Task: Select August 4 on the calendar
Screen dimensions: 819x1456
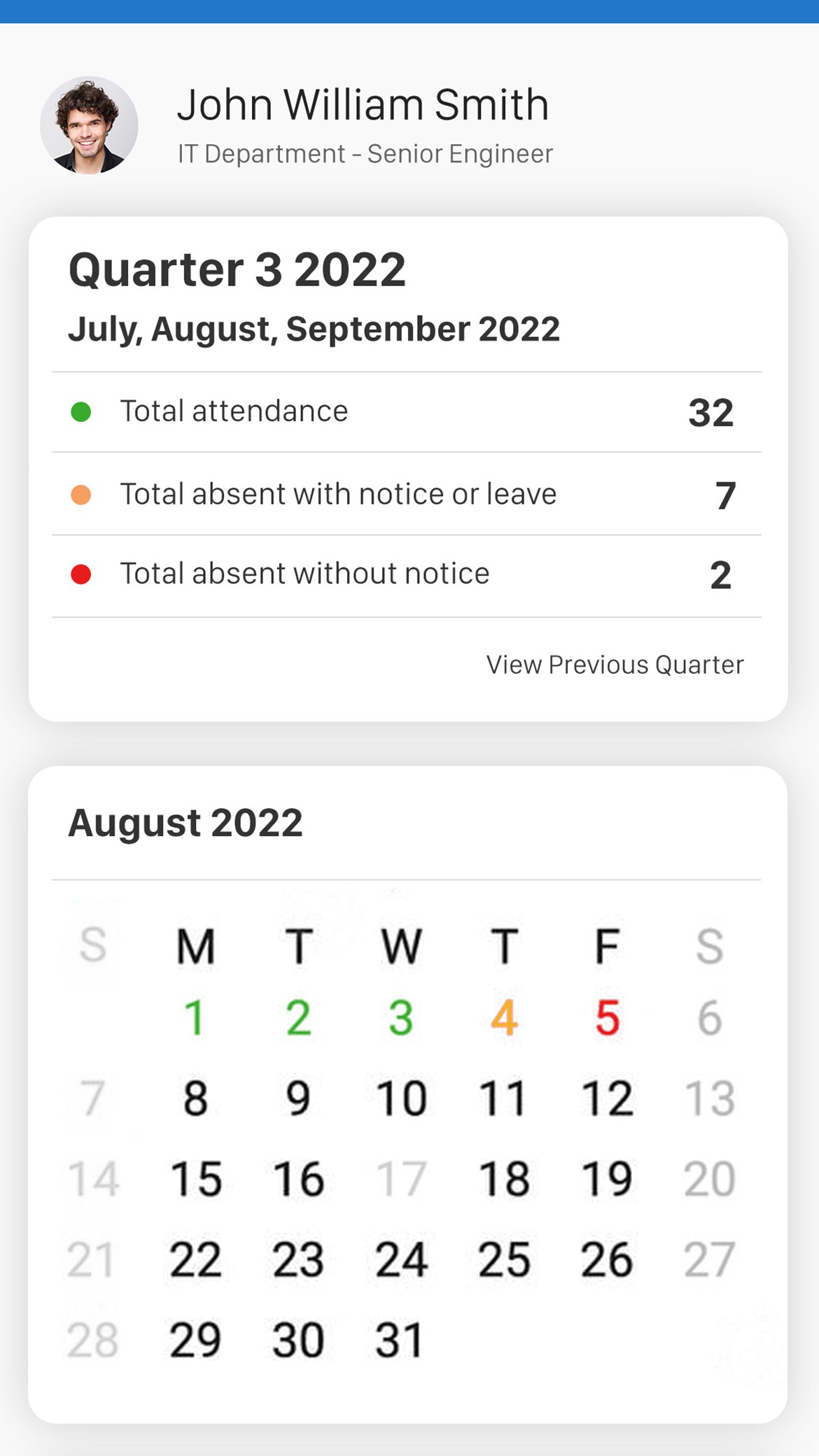Action: [504, 1017]
